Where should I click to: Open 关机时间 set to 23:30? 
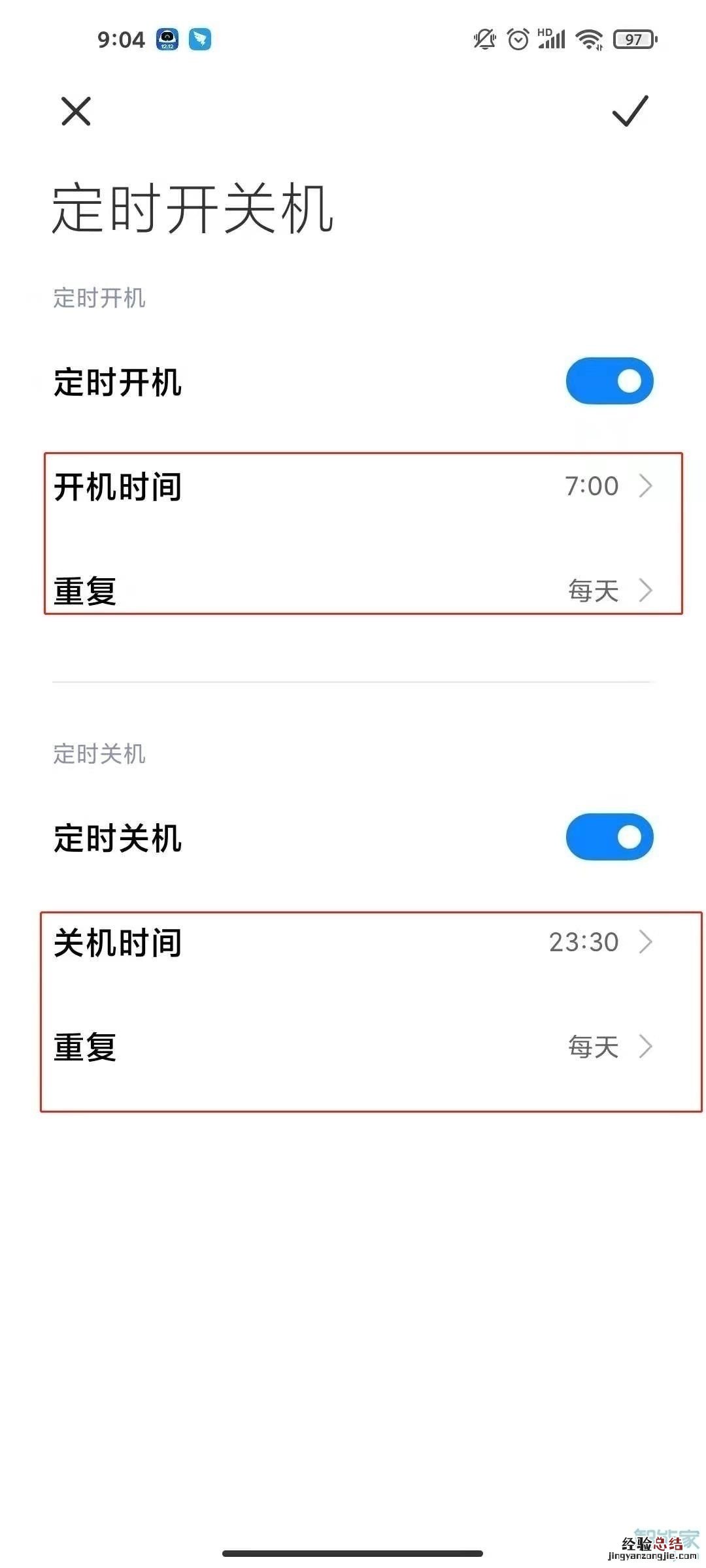click(x=353, y=943)
